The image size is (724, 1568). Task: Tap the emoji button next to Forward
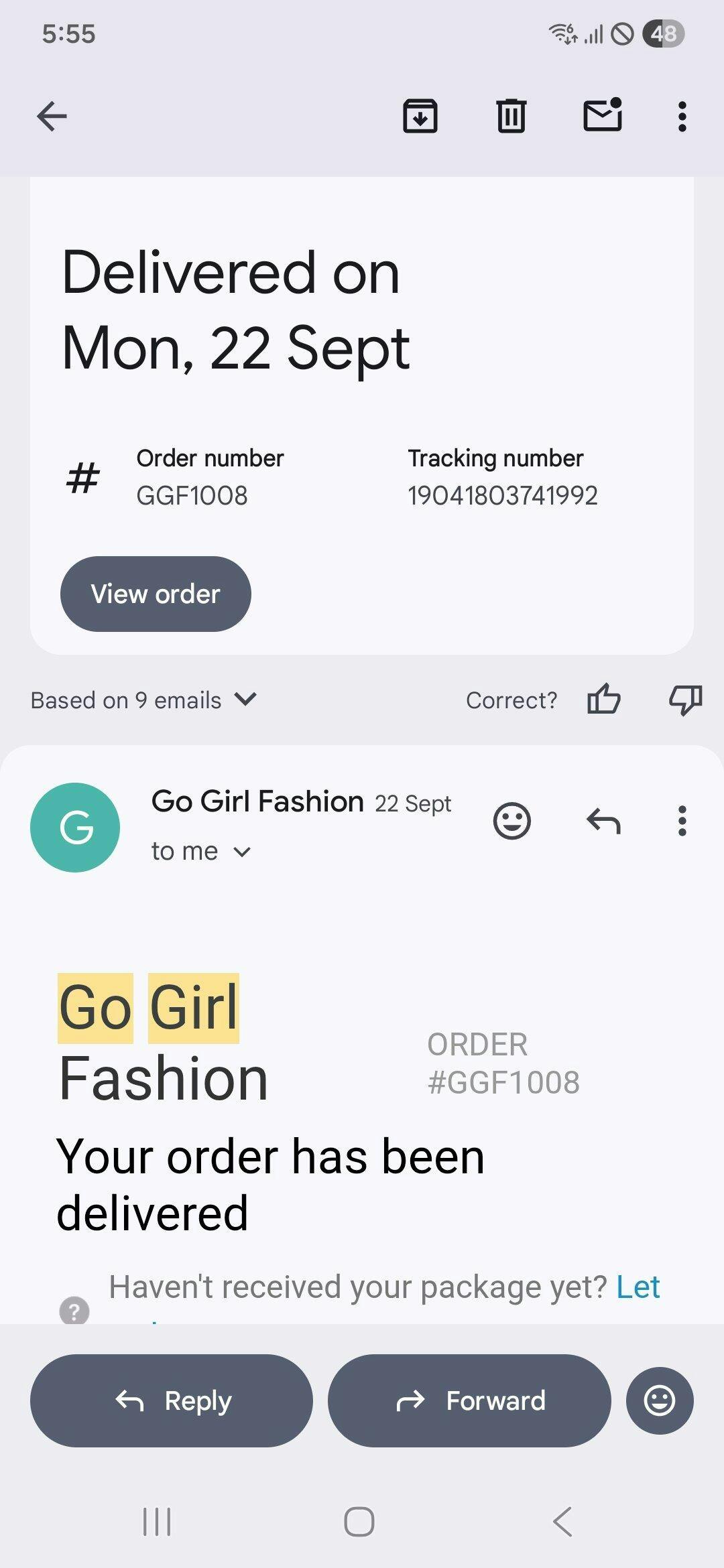(660, 1400)
